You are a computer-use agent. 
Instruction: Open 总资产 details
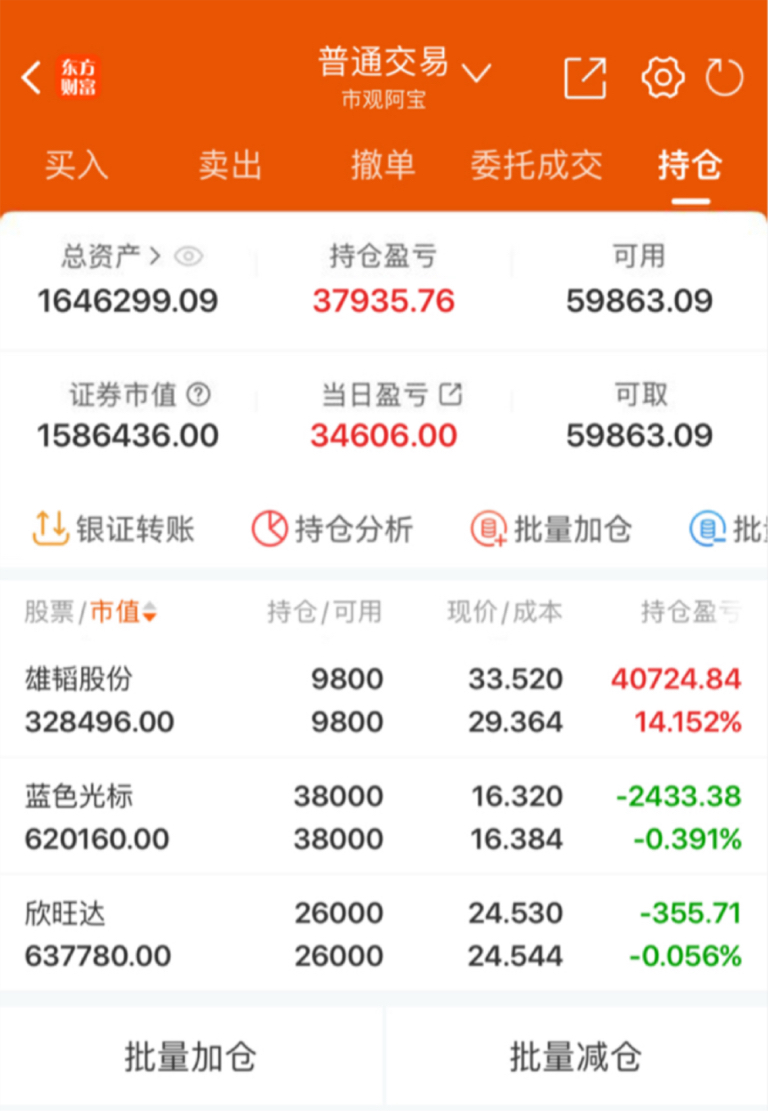(x=111, y=256)
